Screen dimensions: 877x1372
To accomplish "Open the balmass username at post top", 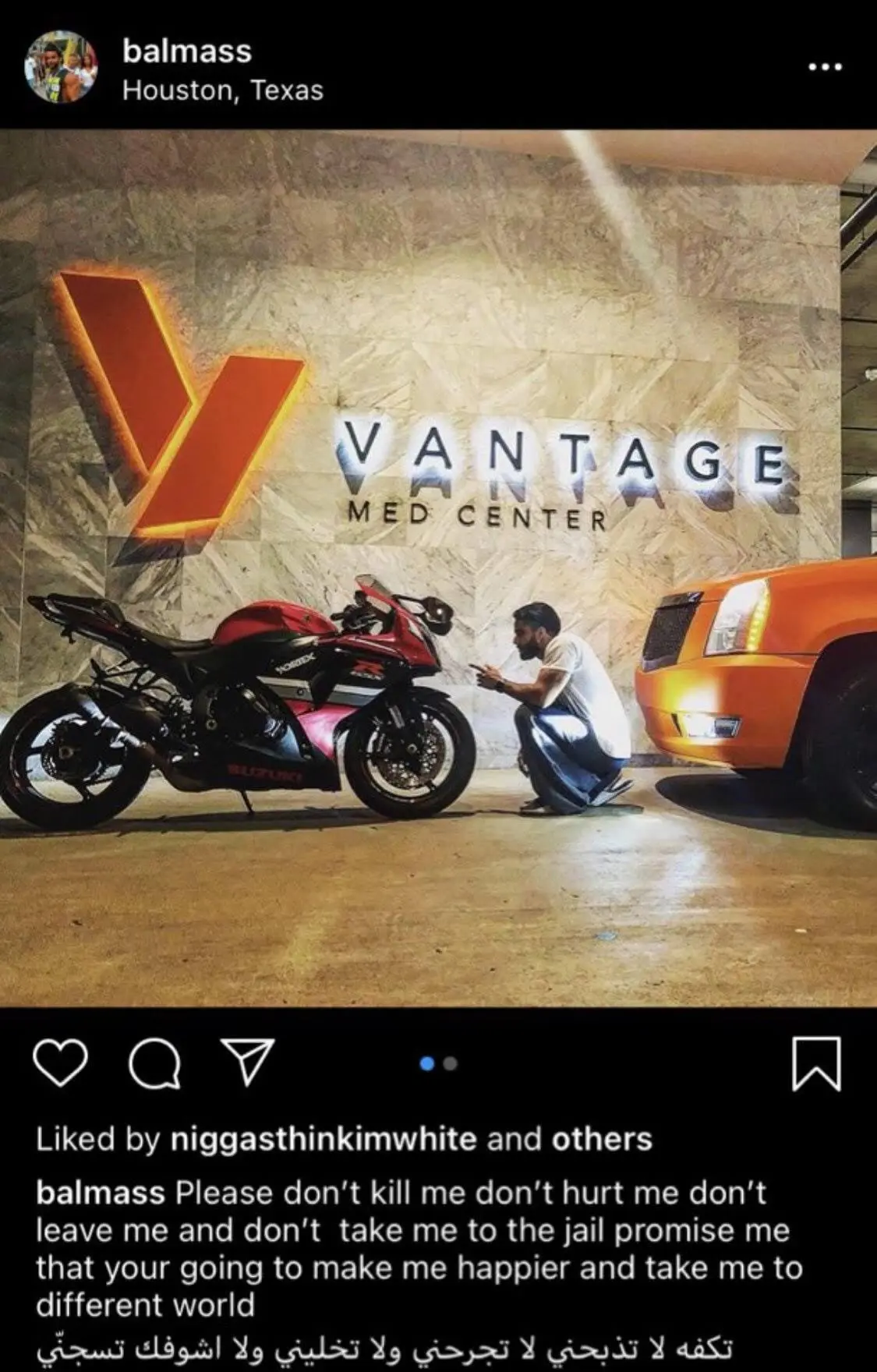I will 186,51.
